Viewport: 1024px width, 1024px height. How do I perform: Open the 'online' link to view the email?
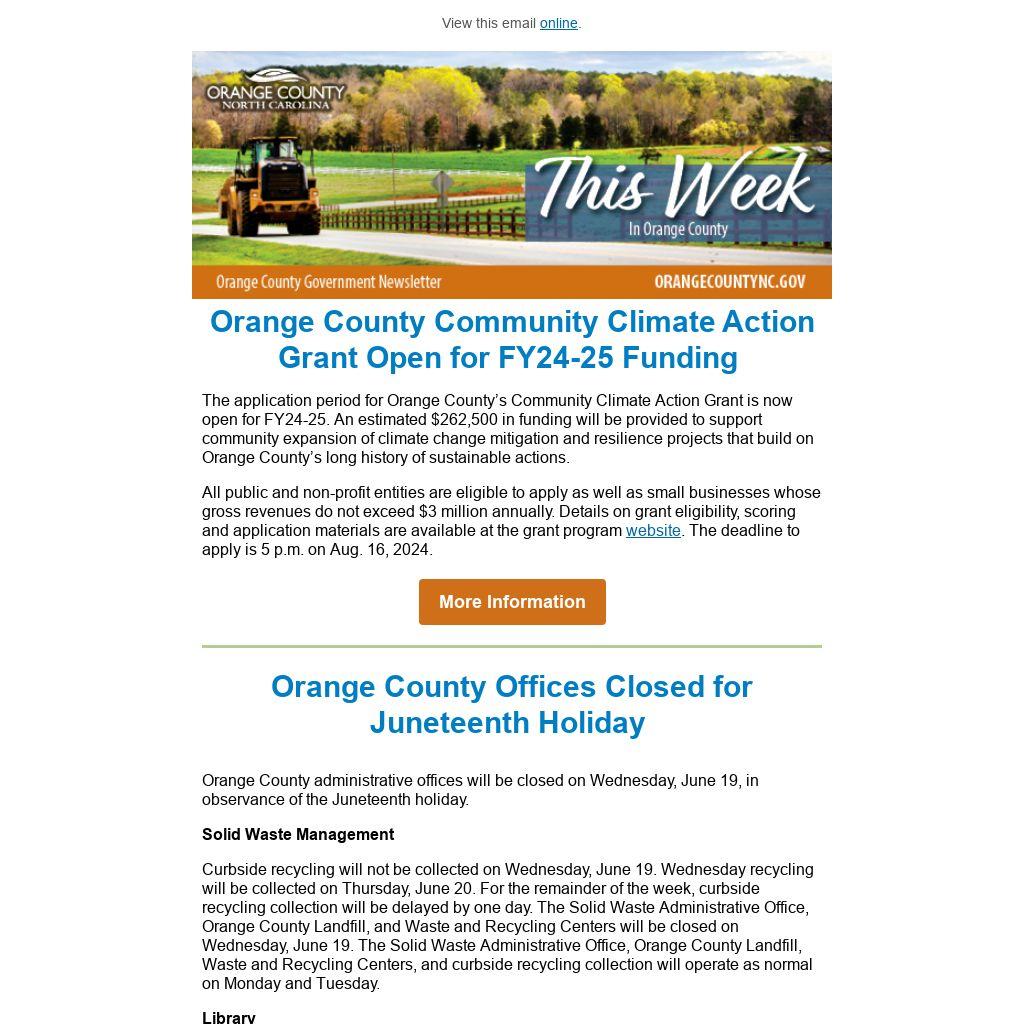coord(558,23)
